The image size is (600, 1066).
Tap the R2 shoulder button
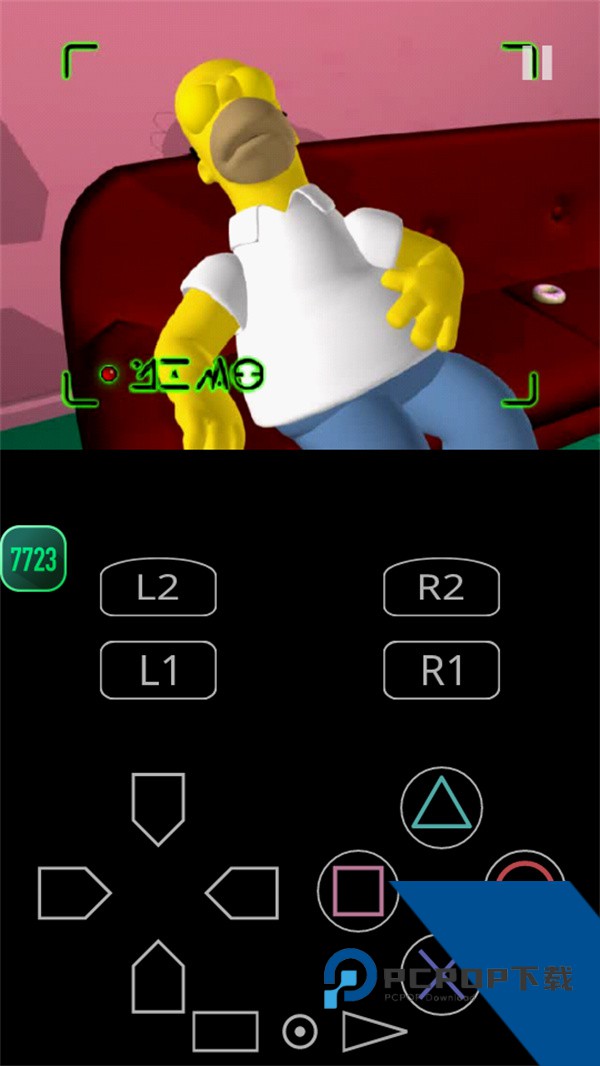pos(441,588)
